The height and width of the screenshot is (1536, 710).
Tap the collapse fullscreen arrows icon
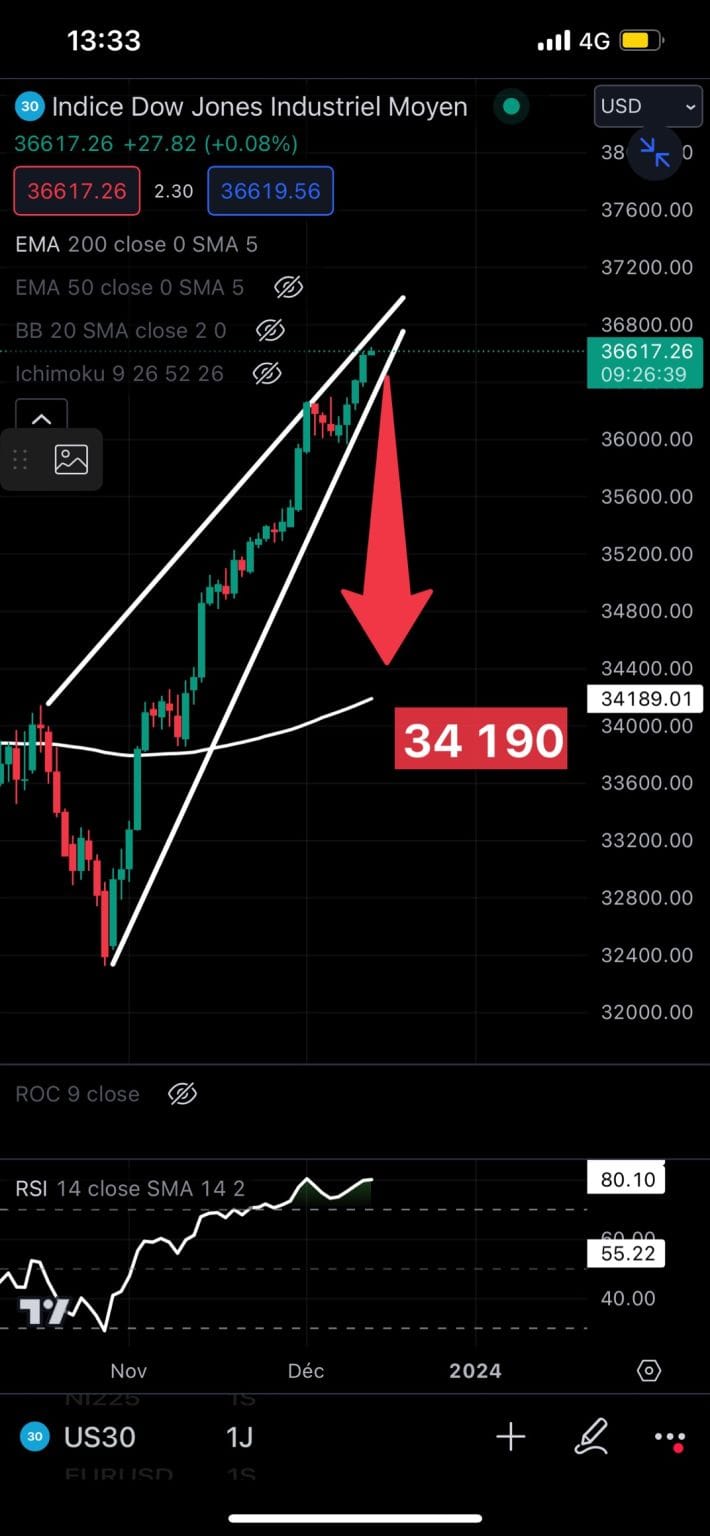pos(655,153)
